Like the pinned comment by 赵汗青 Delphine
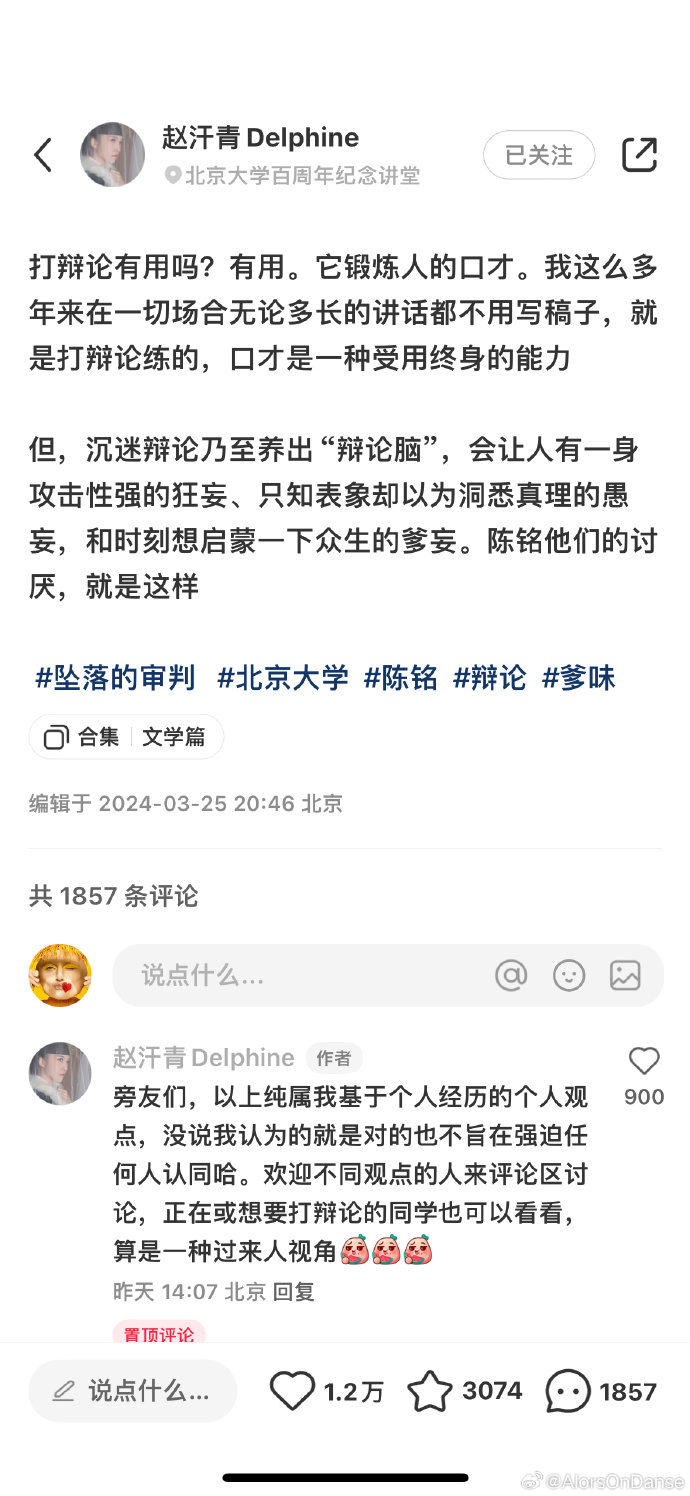Screen dimensions: 690x1496 tap(643, 1062)
